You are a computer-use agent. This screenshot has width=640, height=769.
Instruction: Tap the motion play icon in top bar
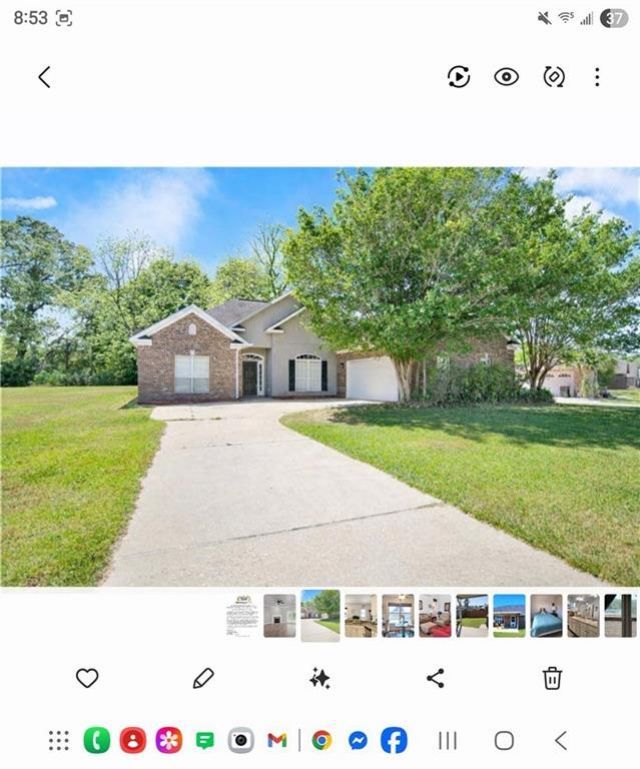coord(459,77)
